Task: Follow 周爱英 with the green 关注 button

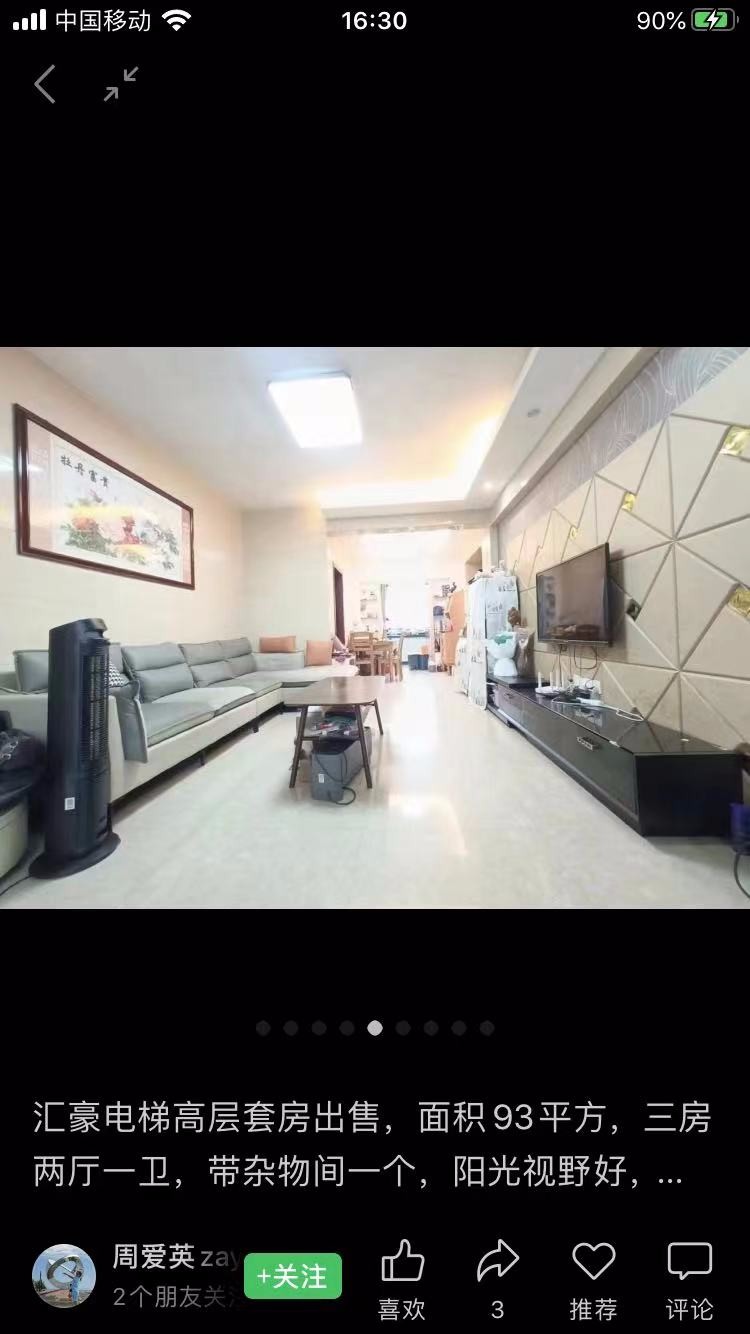Action: pyautogui.click(x=292, y=1276)
